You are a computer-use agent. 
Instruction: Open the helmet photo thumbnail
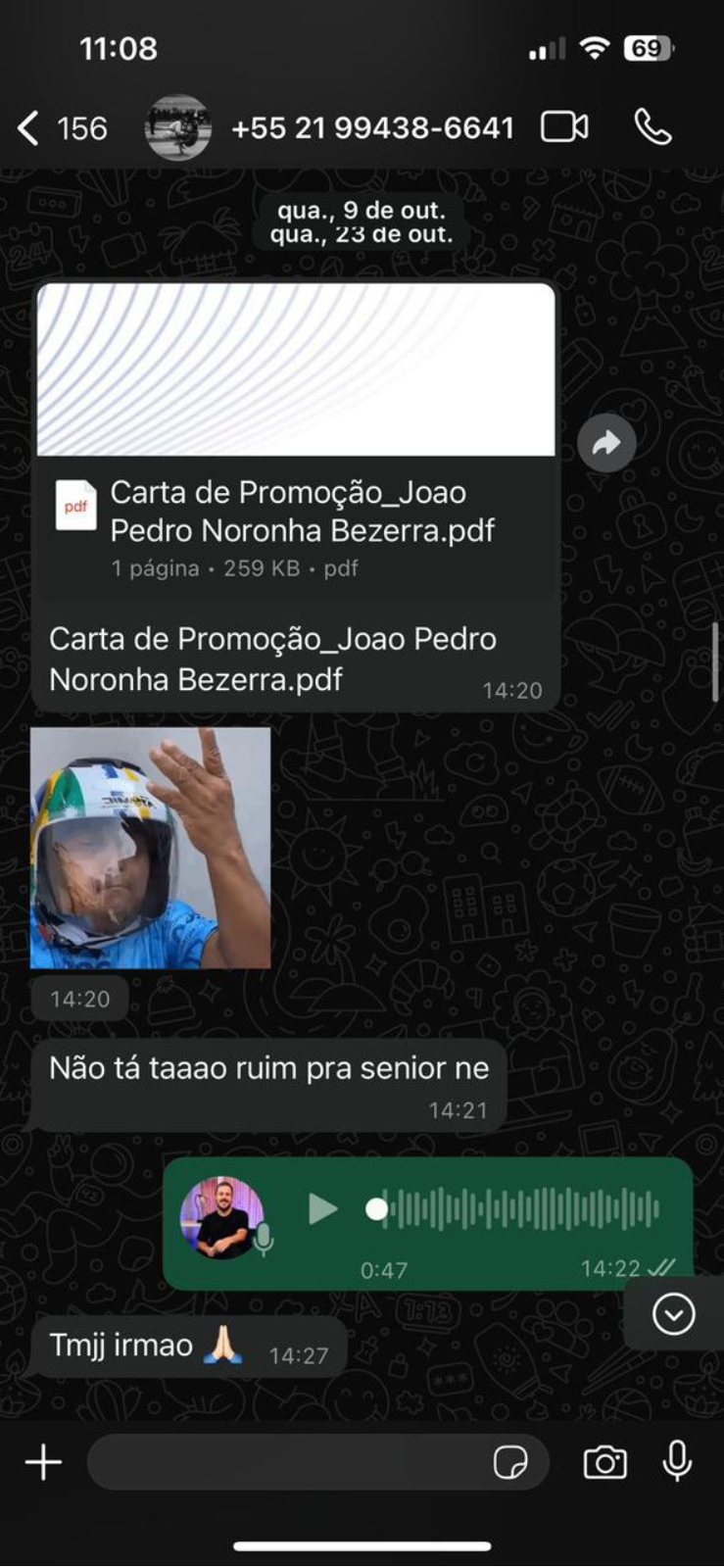pyautogui.click(x=152, y=848)
